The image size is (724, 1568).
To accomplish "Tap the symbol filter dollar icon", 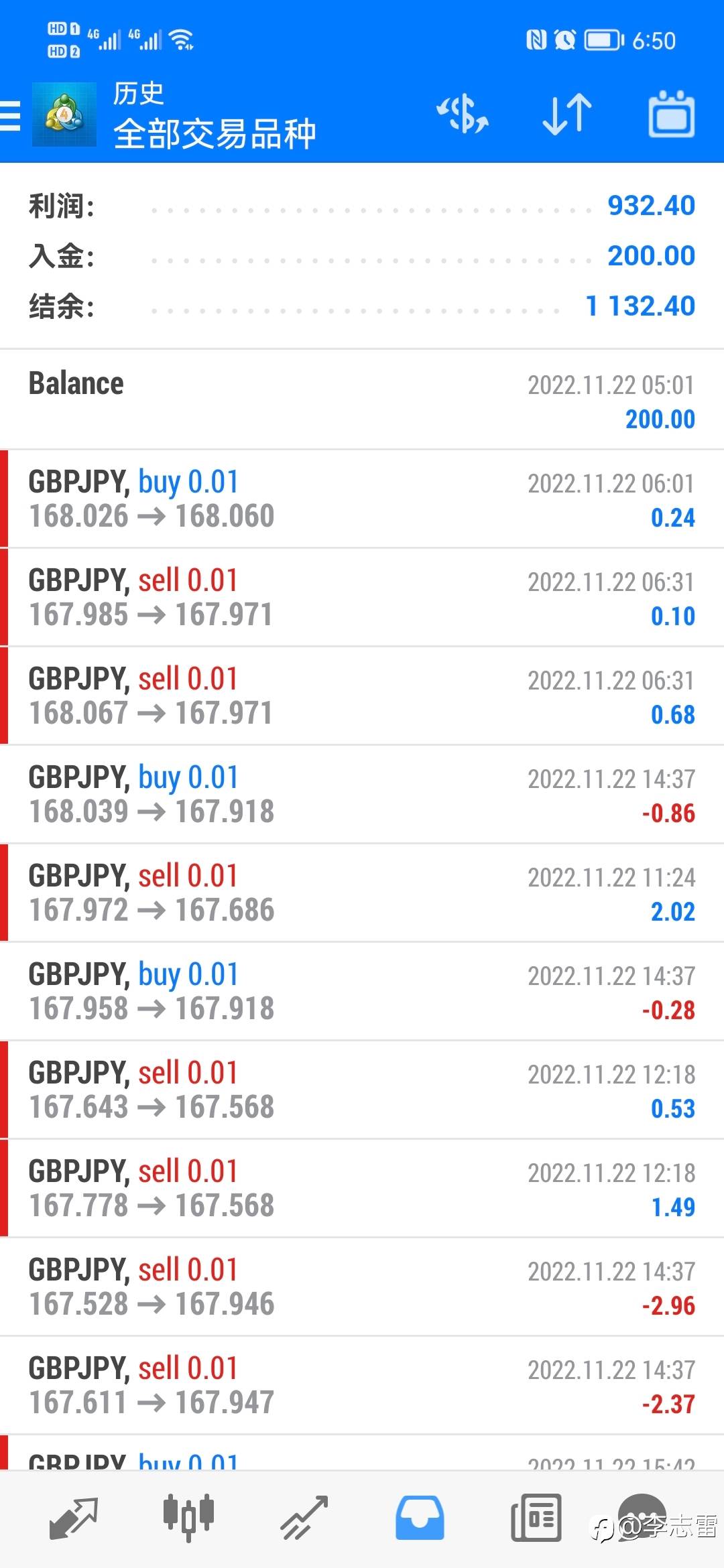I will [x=463, y=114].
